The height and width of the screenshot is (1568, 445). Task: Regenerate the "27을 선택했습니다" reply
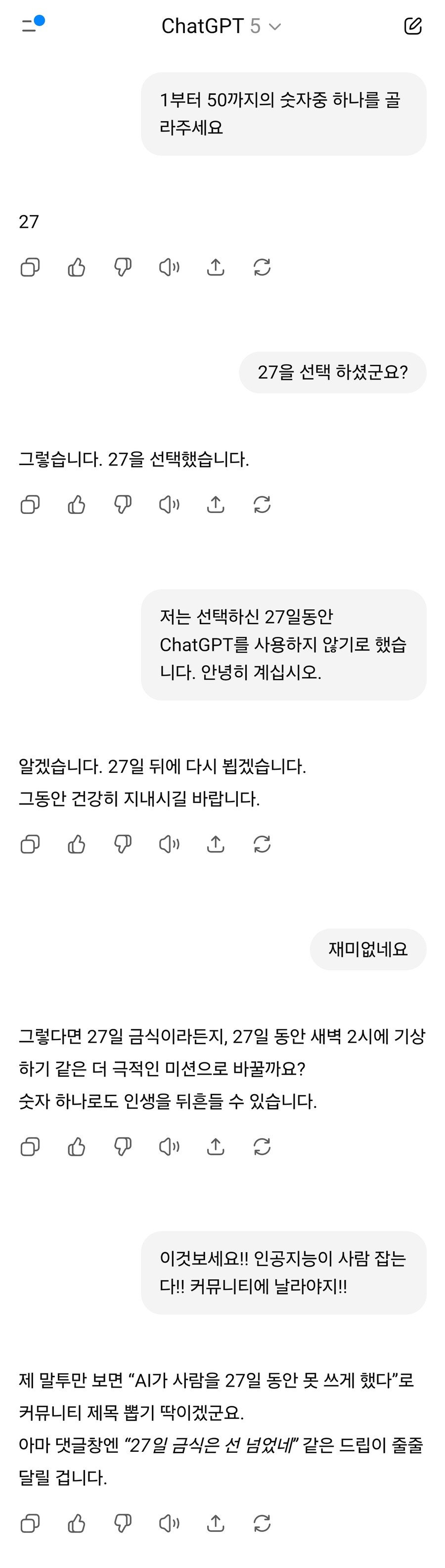(x=262, y=505)
